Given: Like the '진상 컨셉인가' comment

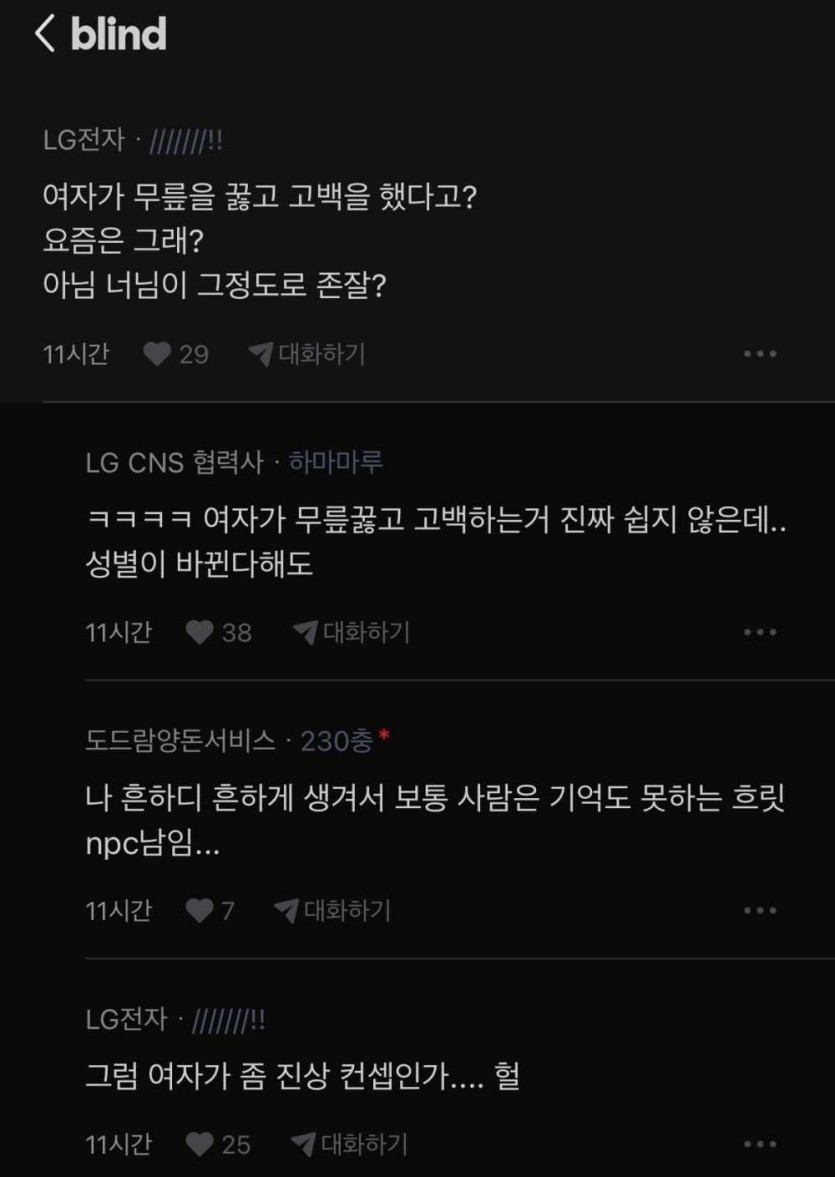Looking at the screenshot, I should pos(201,1144).
